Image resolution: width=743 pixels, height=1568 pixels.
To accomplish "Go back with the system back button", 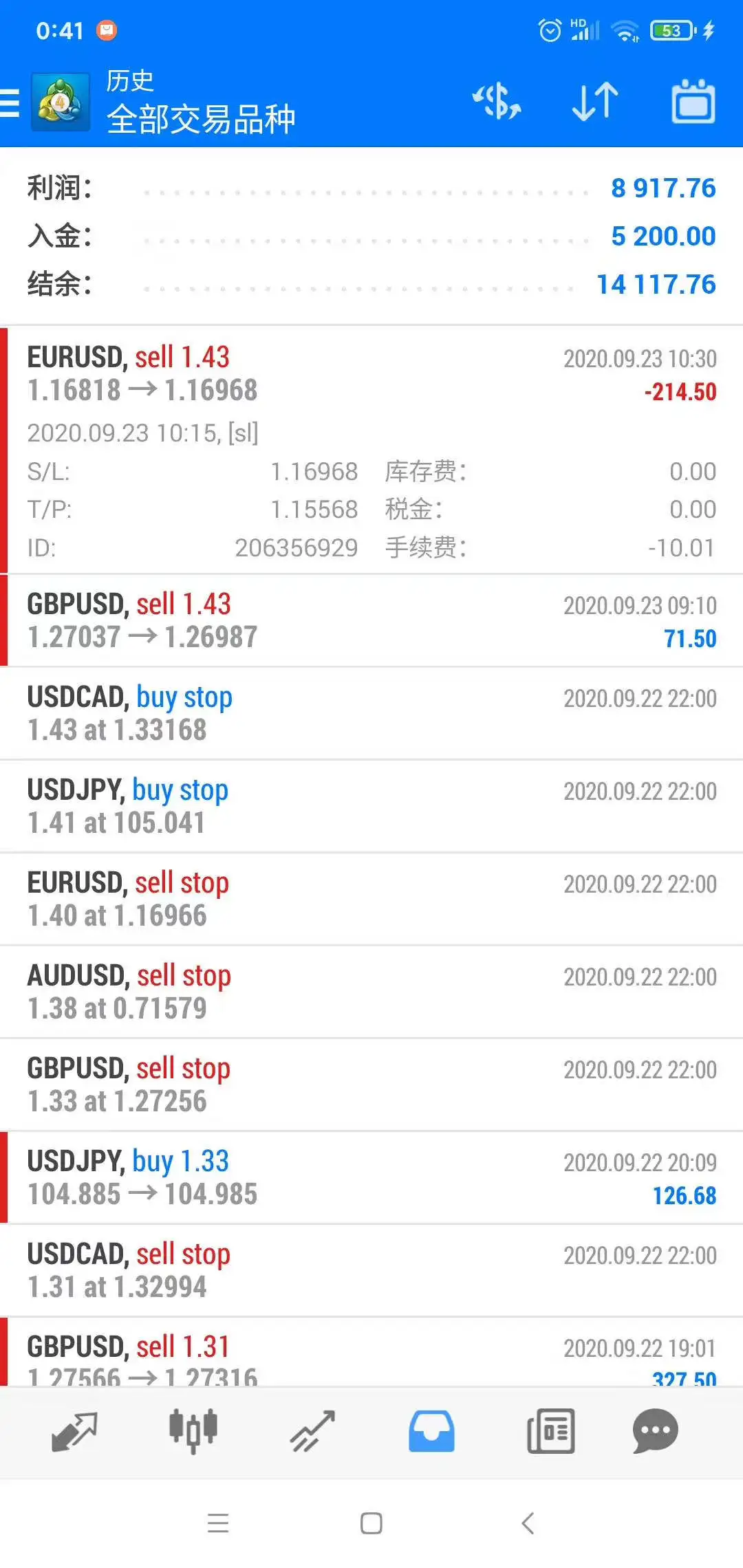I will tap(528, 1523).
